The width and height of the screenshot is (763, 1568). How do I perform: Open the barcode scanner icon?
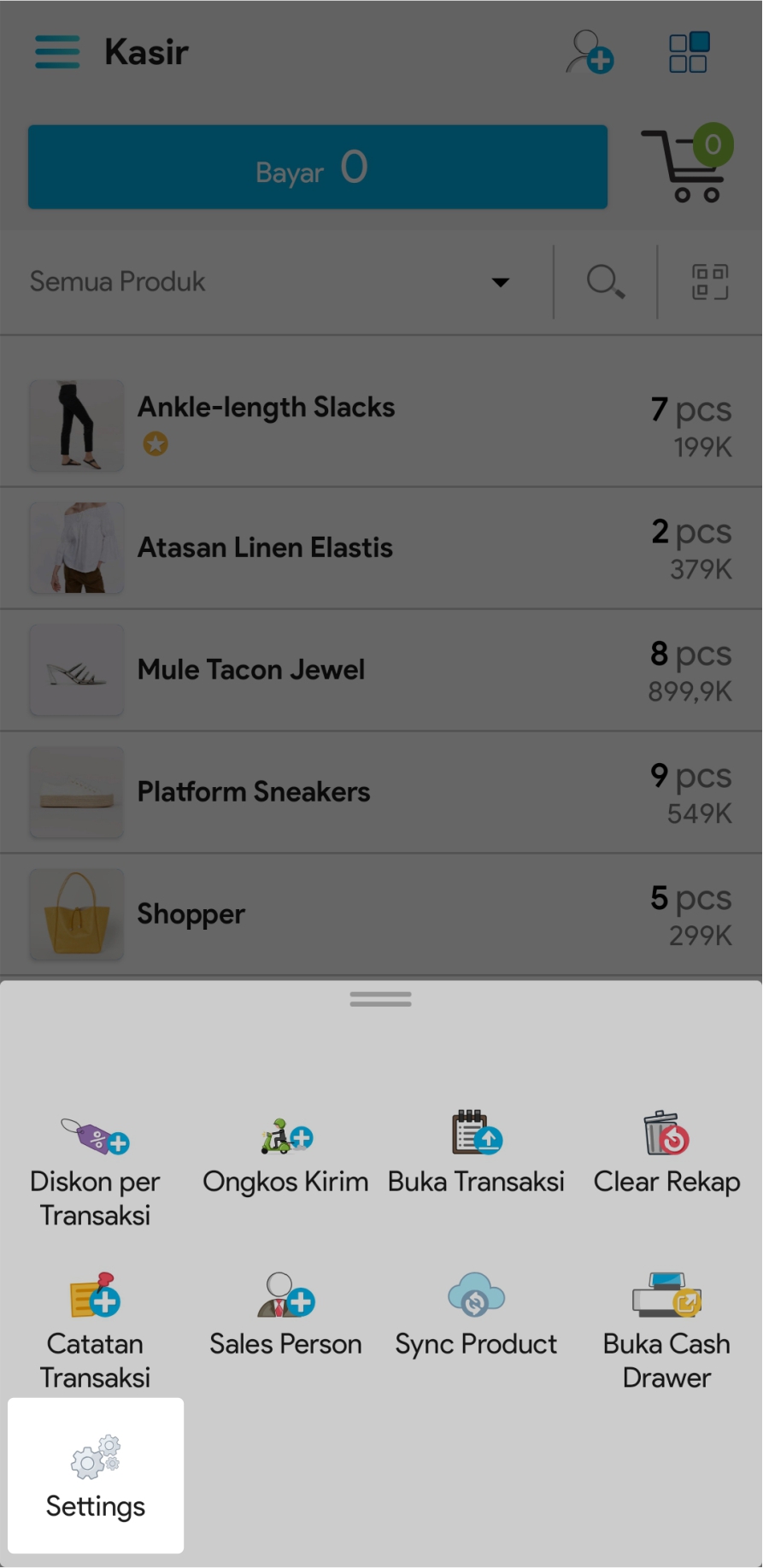point(710,282)
